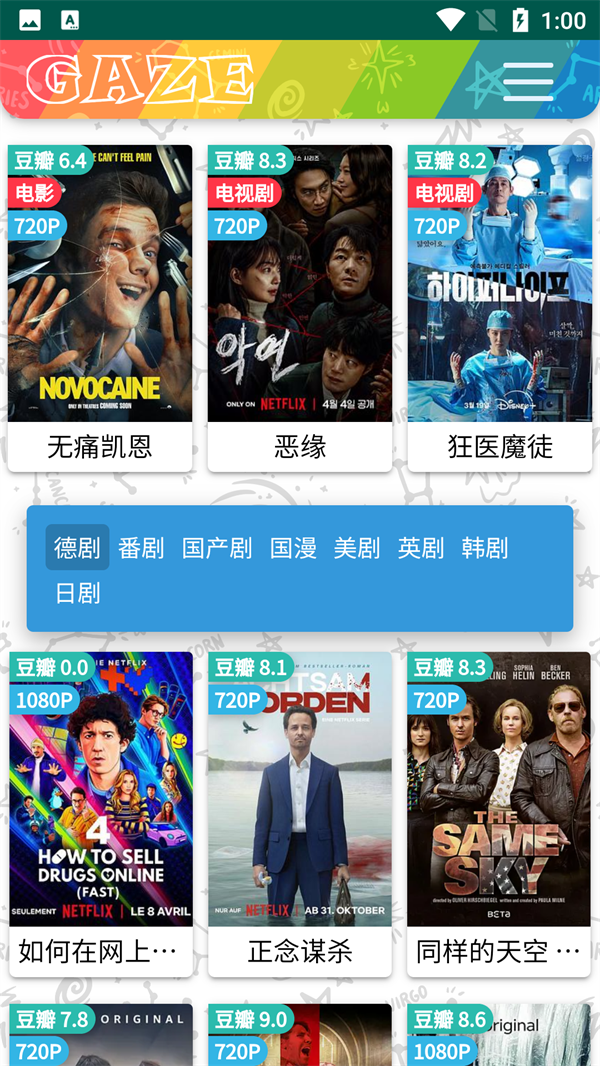This screenshot has height=1066, width=600.
Task: Open the hamburger menu
Action: tap(528, 81)
